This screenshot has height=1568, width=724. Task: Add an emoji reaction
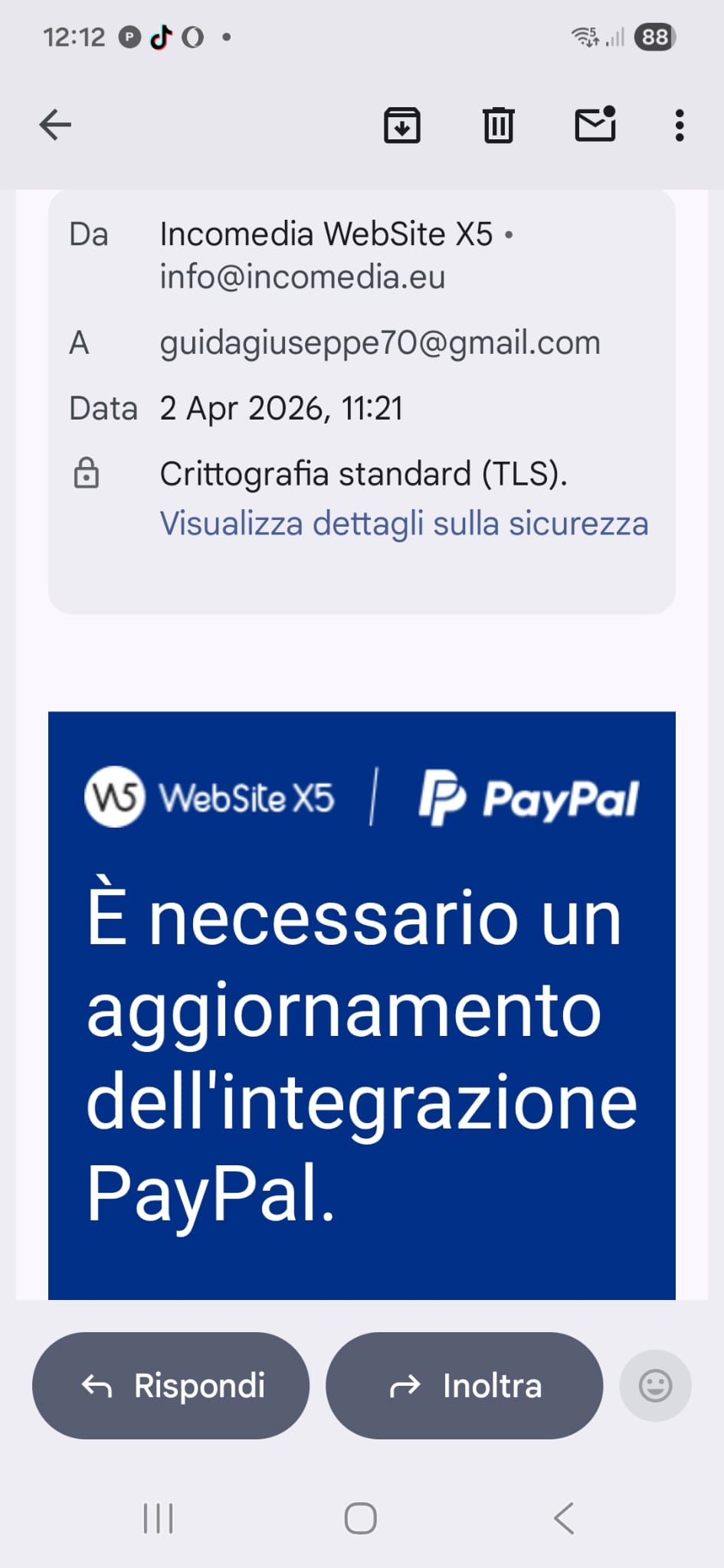655,1386
